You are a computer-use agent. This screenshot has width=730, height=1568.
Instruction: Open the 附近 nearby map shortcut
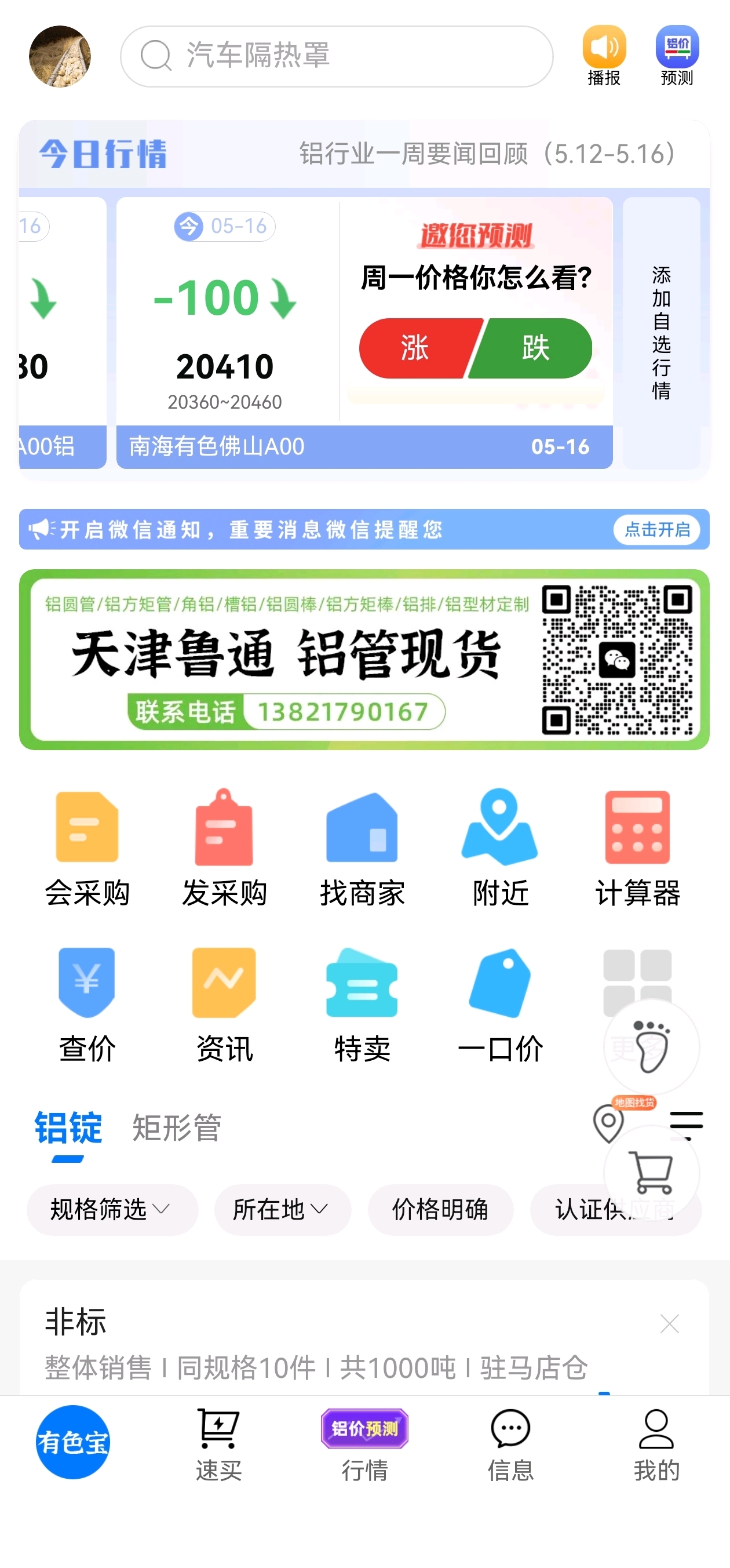point(500,849)
